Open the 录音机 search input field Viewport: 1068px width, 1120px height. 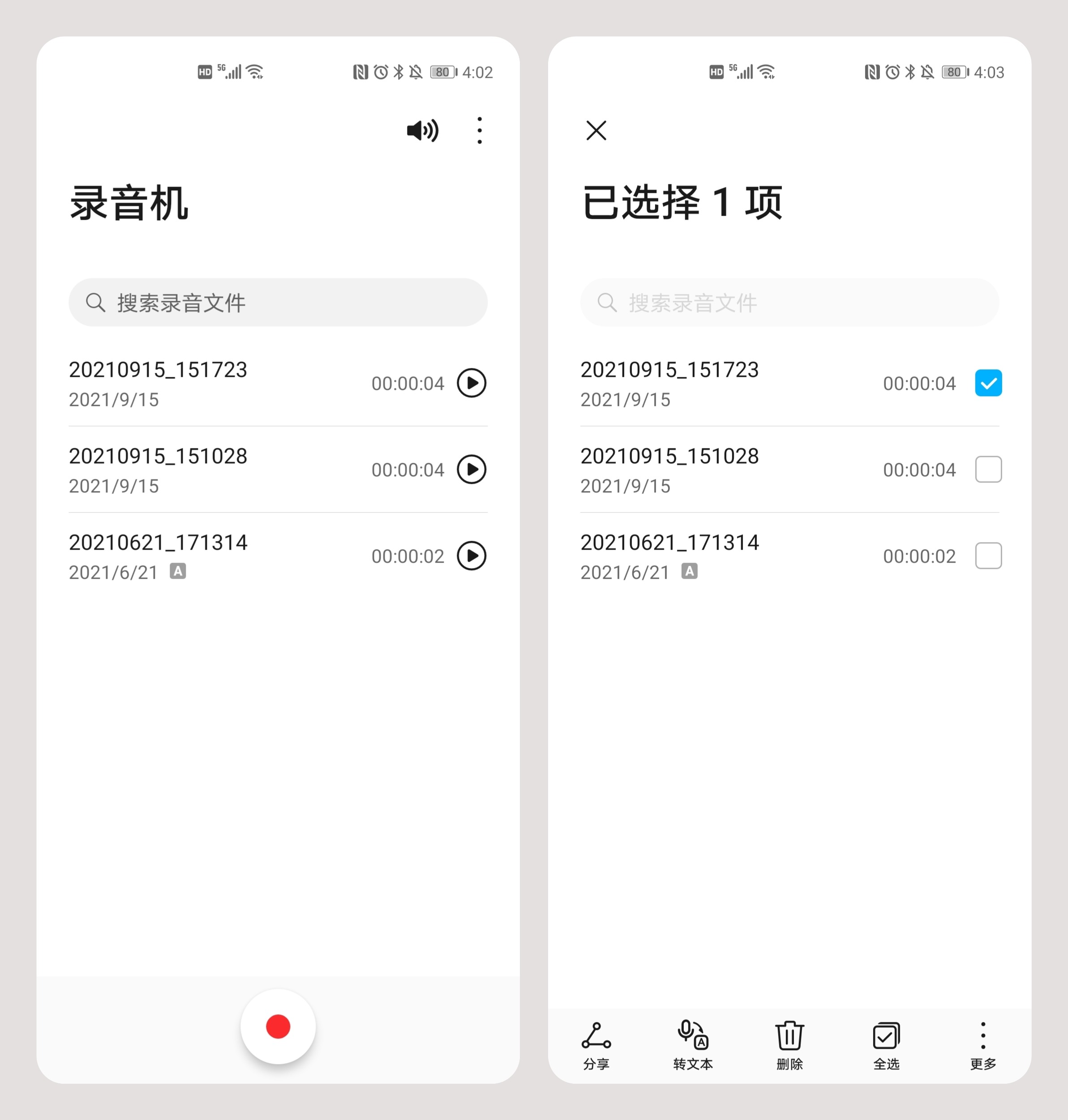click(278, 303)
